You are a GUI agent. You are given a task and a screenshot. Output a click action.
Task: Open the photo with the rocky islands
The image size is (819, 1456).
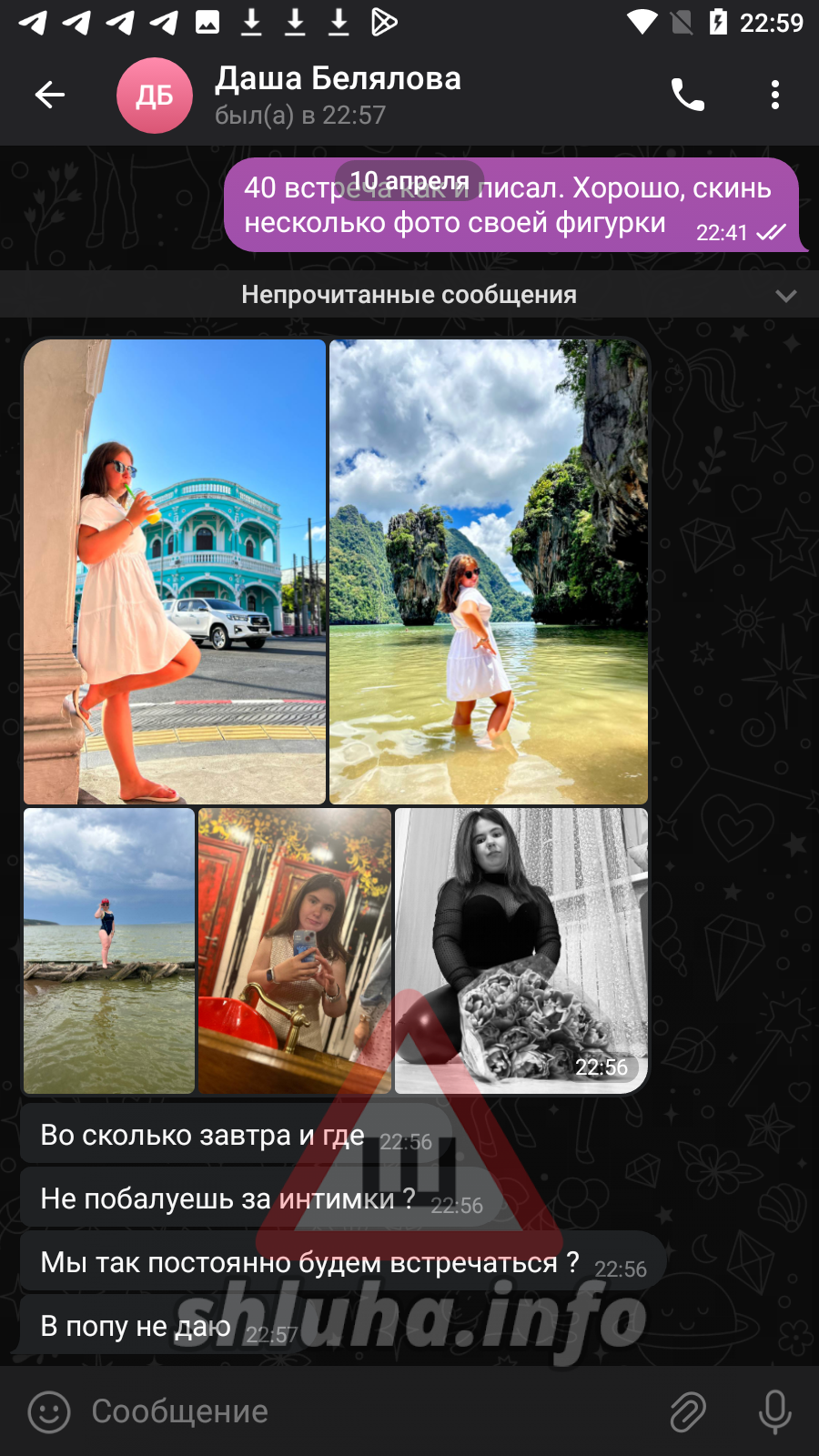click(x=489, y=571)
